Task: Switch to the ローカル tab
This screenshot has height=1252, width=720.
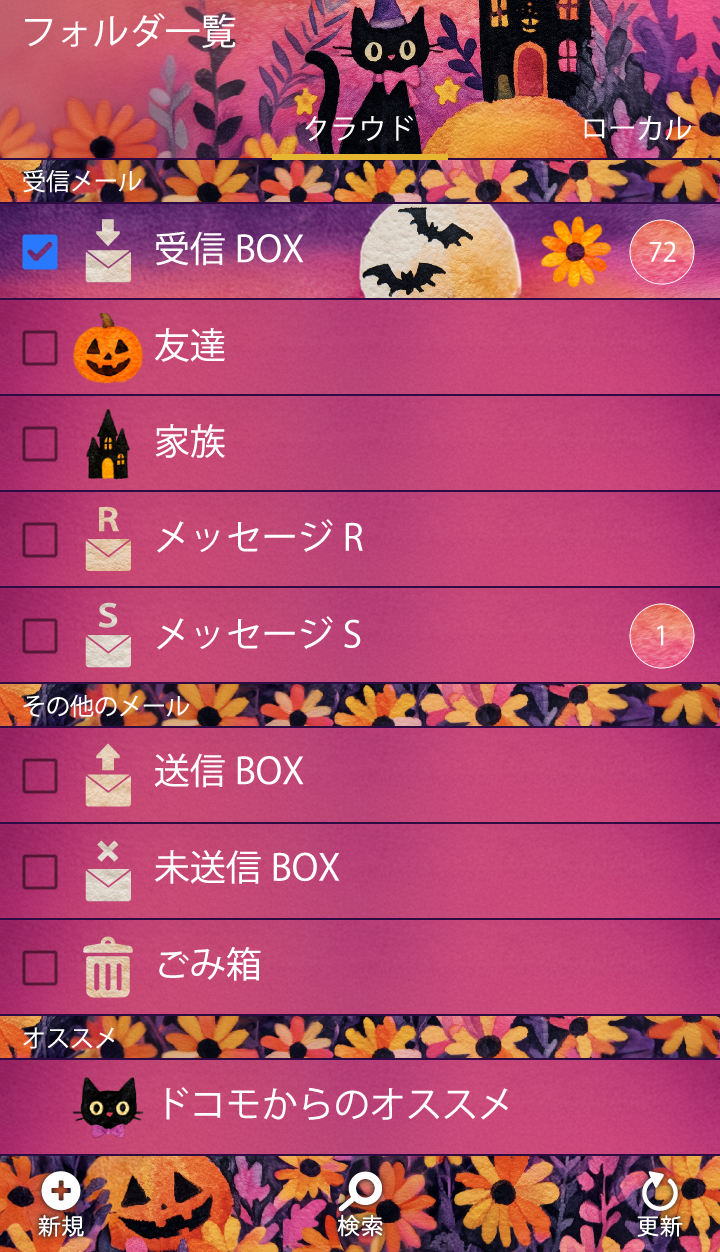Action: click(636, 129)
